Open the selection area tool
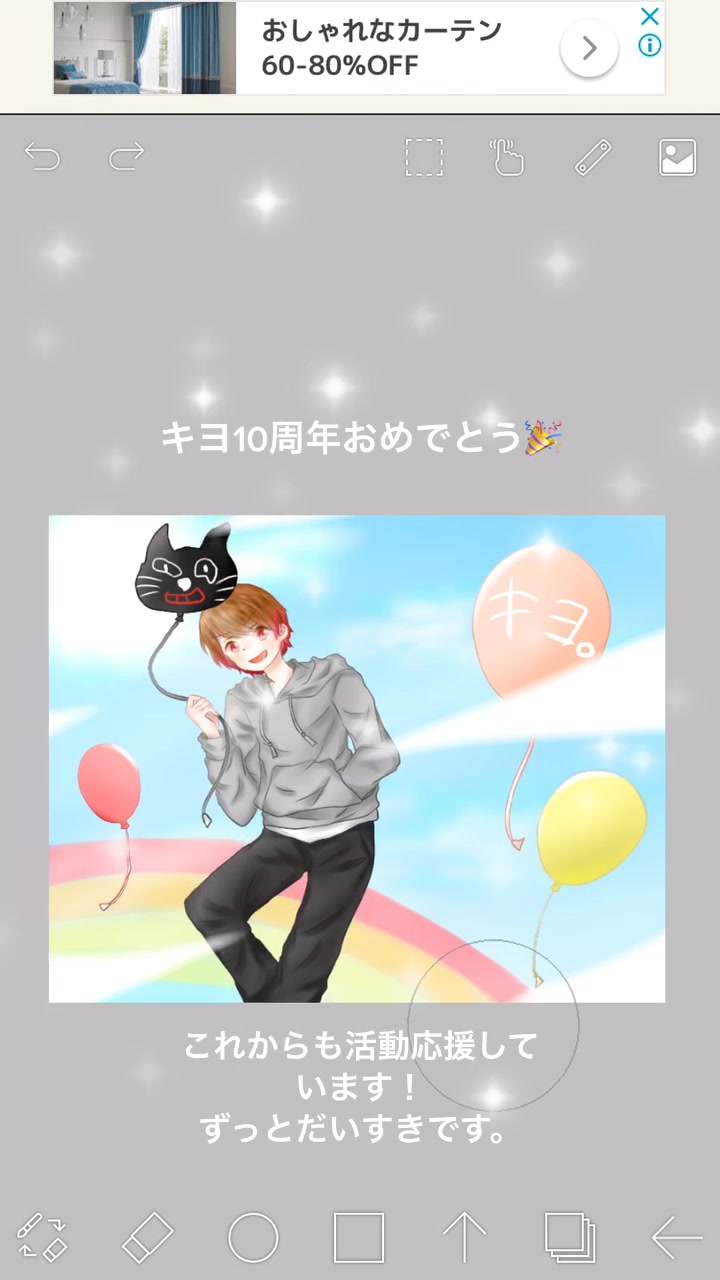Image resolution: width=720 pixels, height=1280 pixels. (424, 158)
